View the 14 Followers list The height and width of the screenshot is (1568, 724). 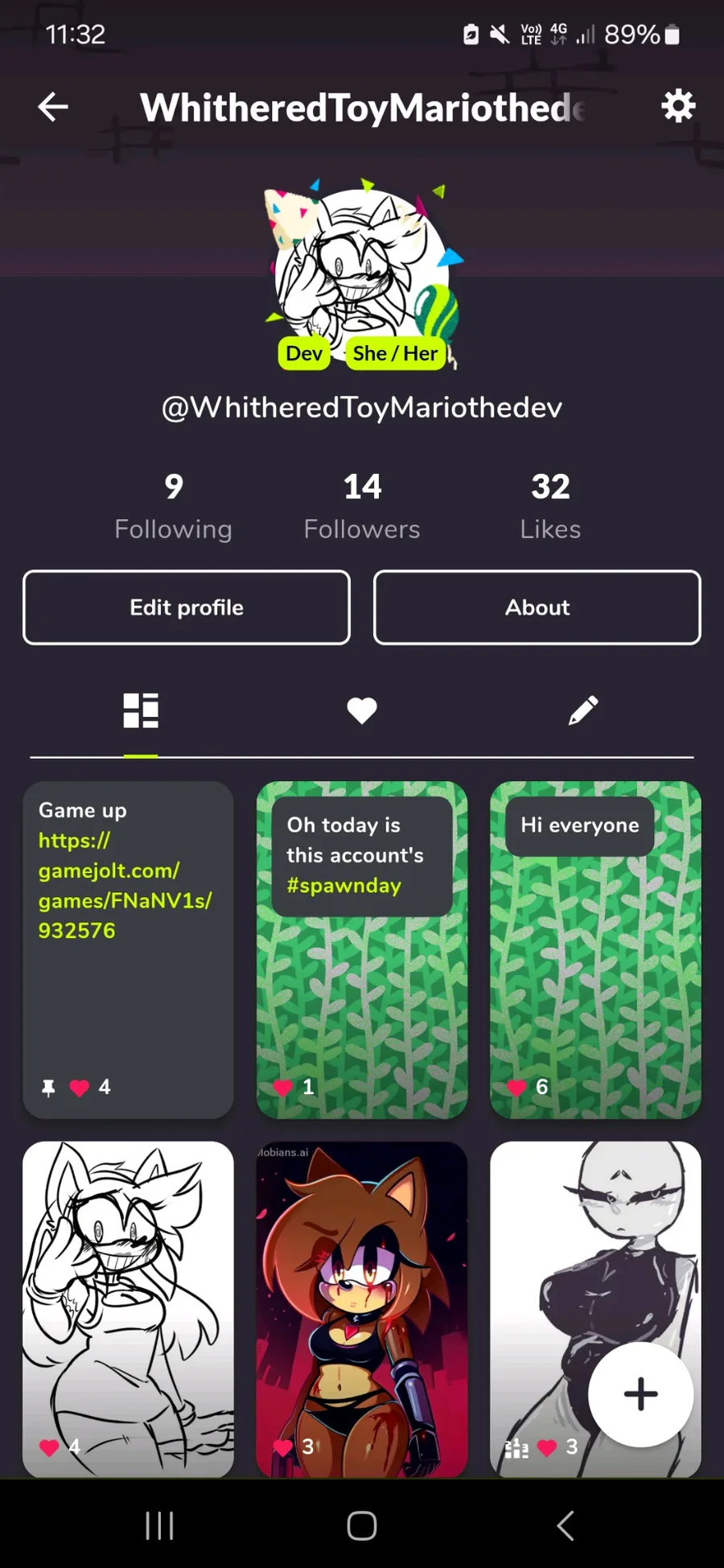coord(362,507)
